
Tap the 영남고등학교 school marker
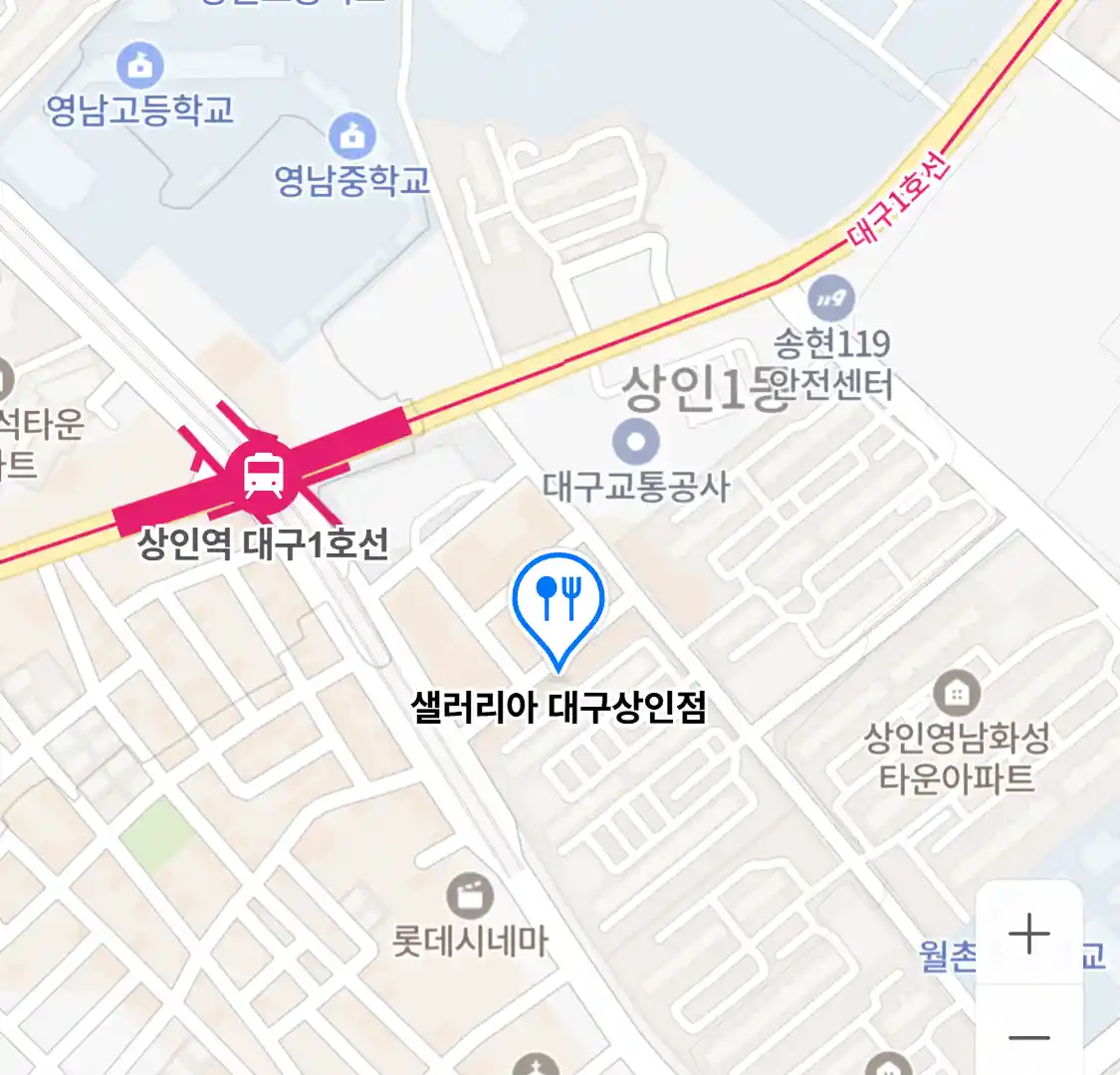(140, 67)
